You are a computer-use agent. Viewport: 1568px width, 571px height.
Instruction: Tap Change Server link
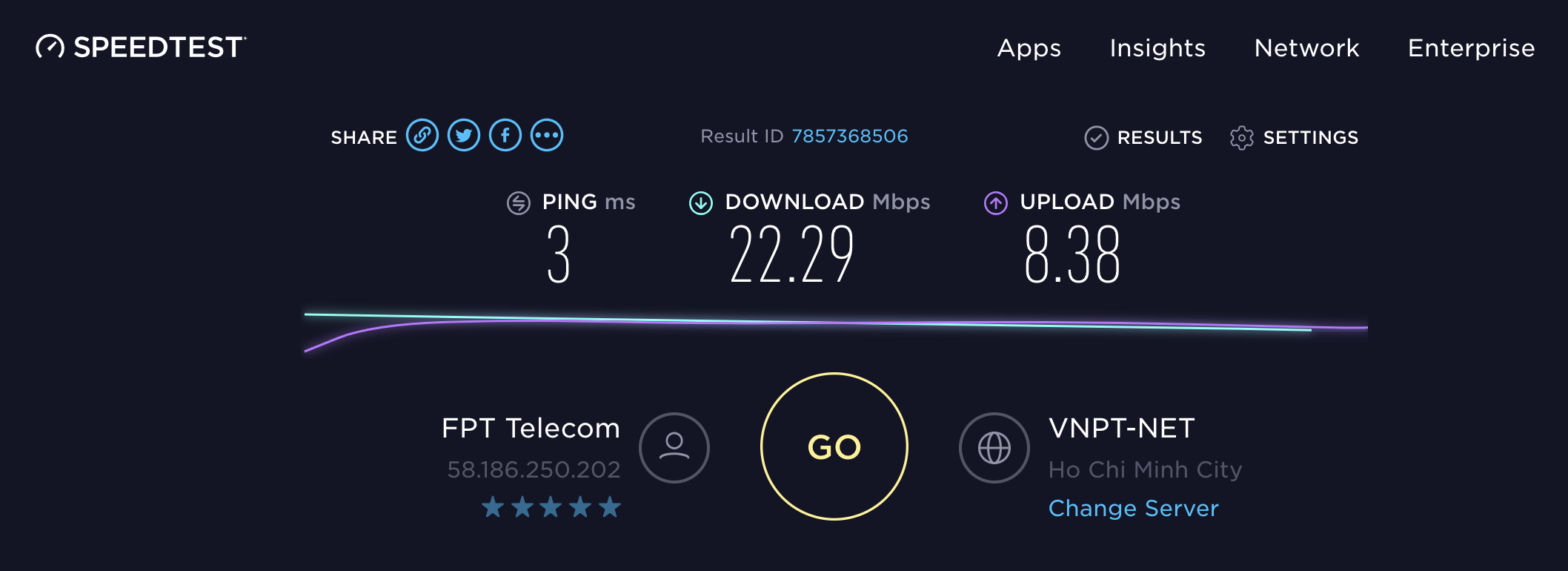point(1133,508)
